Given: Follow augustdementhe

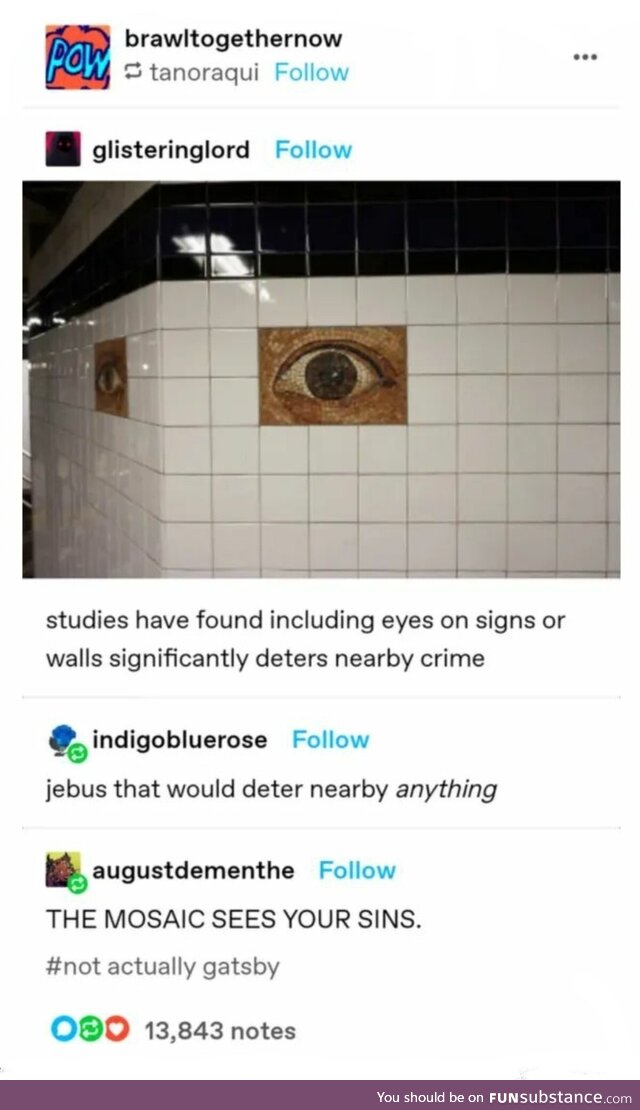Looking at the screenshot, I should [357, 871].
